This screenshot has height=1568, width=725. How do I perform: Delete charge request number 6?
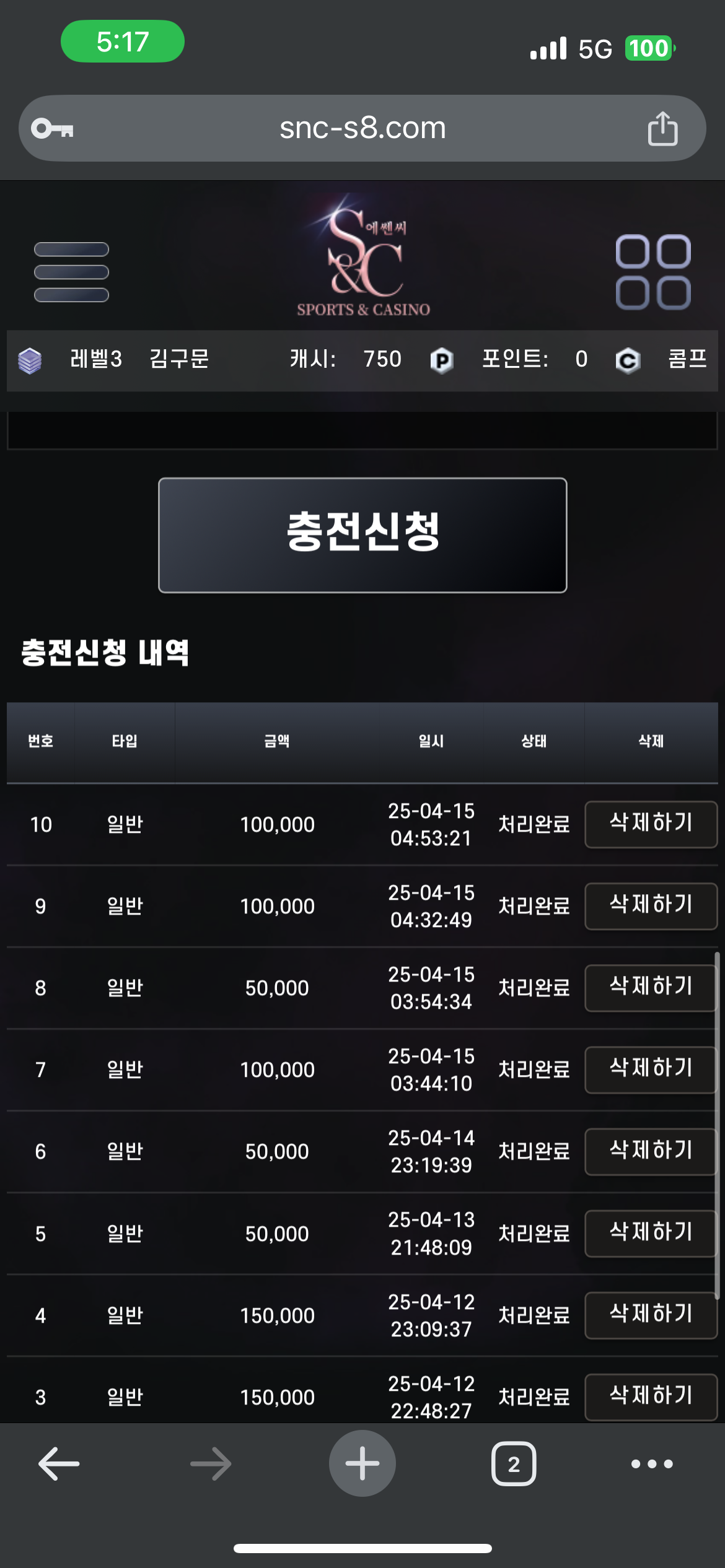(x=651, y=1151)
